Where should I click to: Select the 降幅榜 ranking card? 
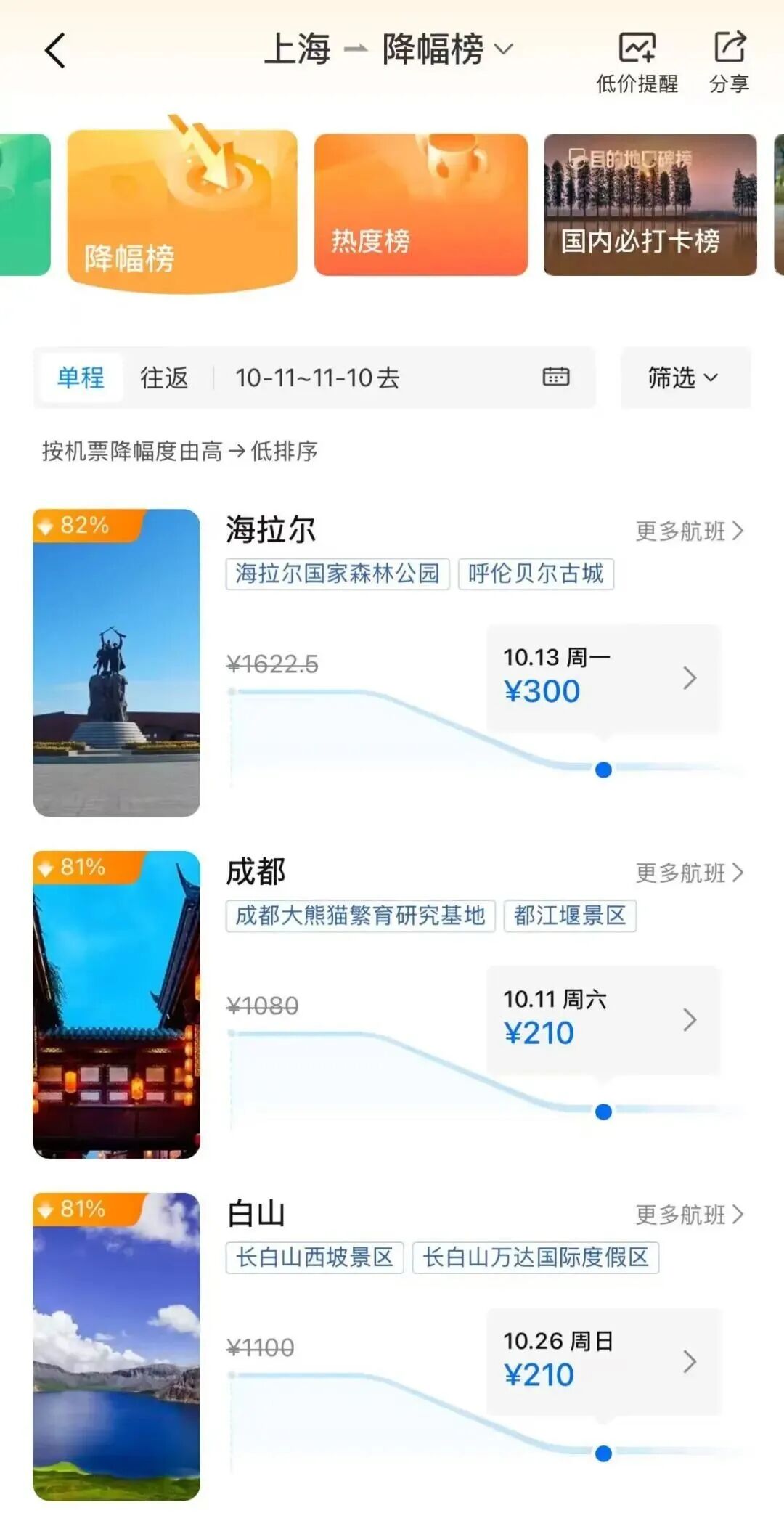181,209
